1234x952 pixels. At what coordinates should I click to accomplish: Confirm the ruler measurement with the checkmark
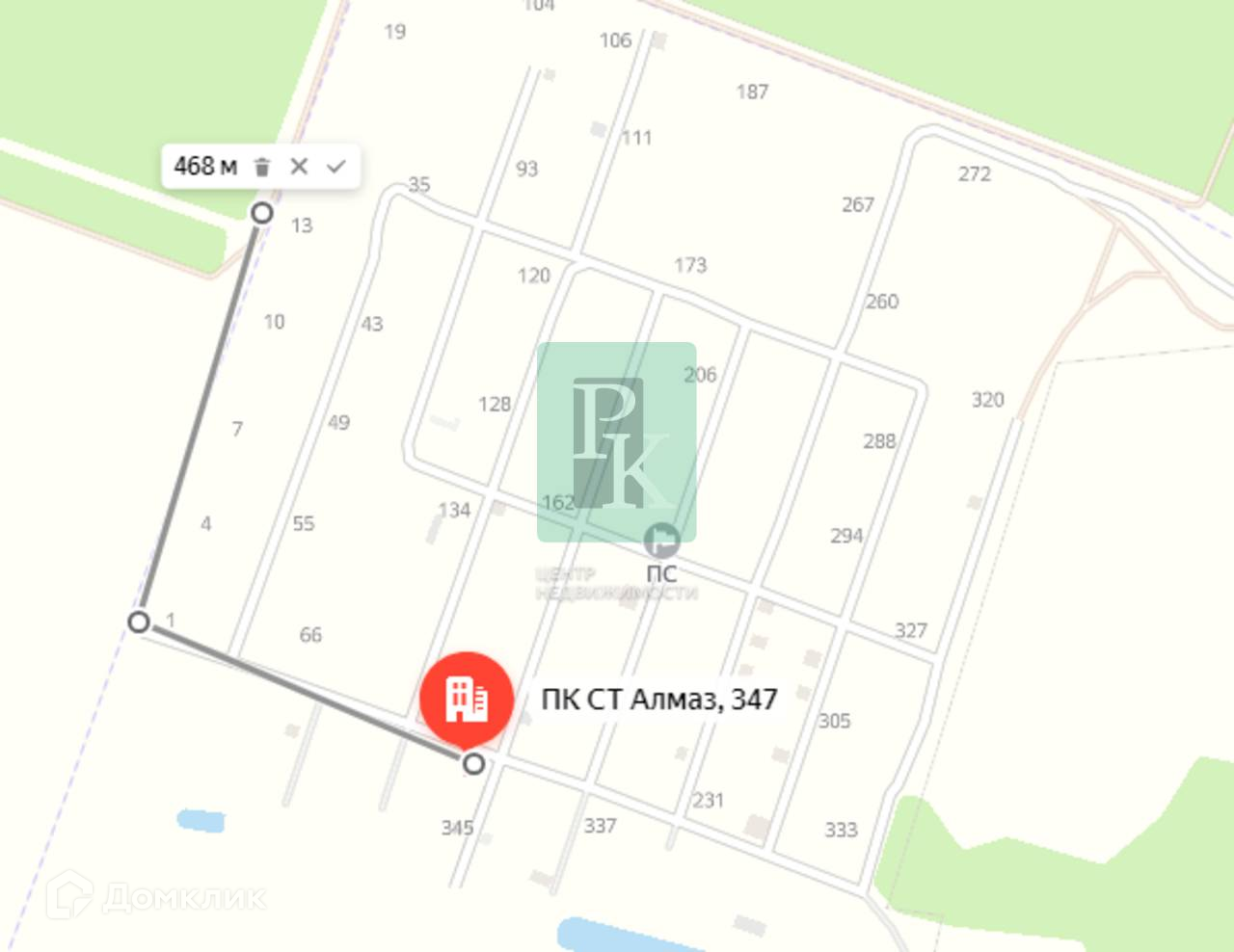335,167
